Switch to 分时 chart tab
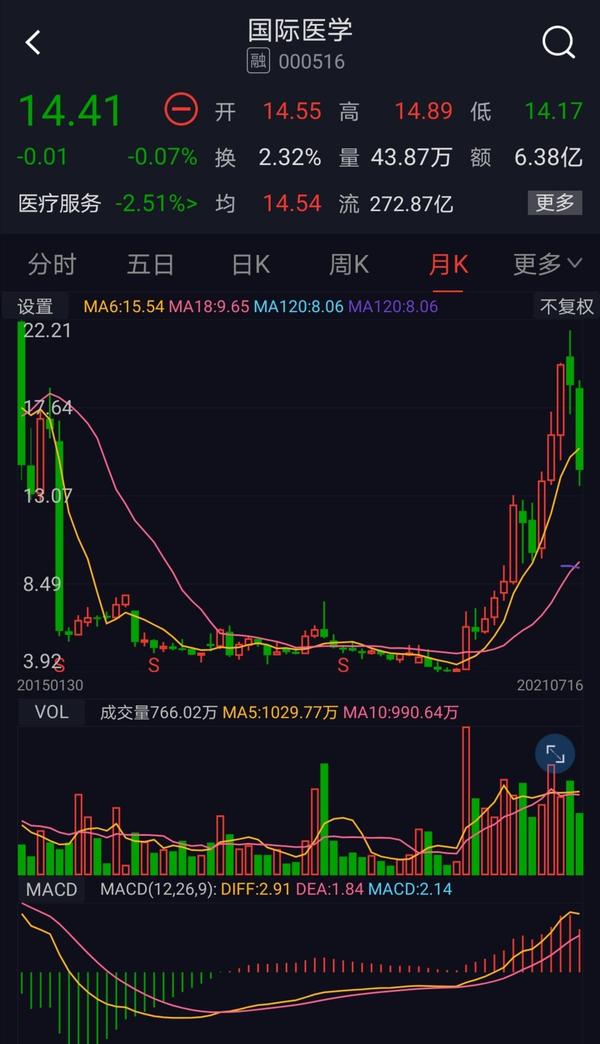 pyautogui.click(x=52, y=265)
